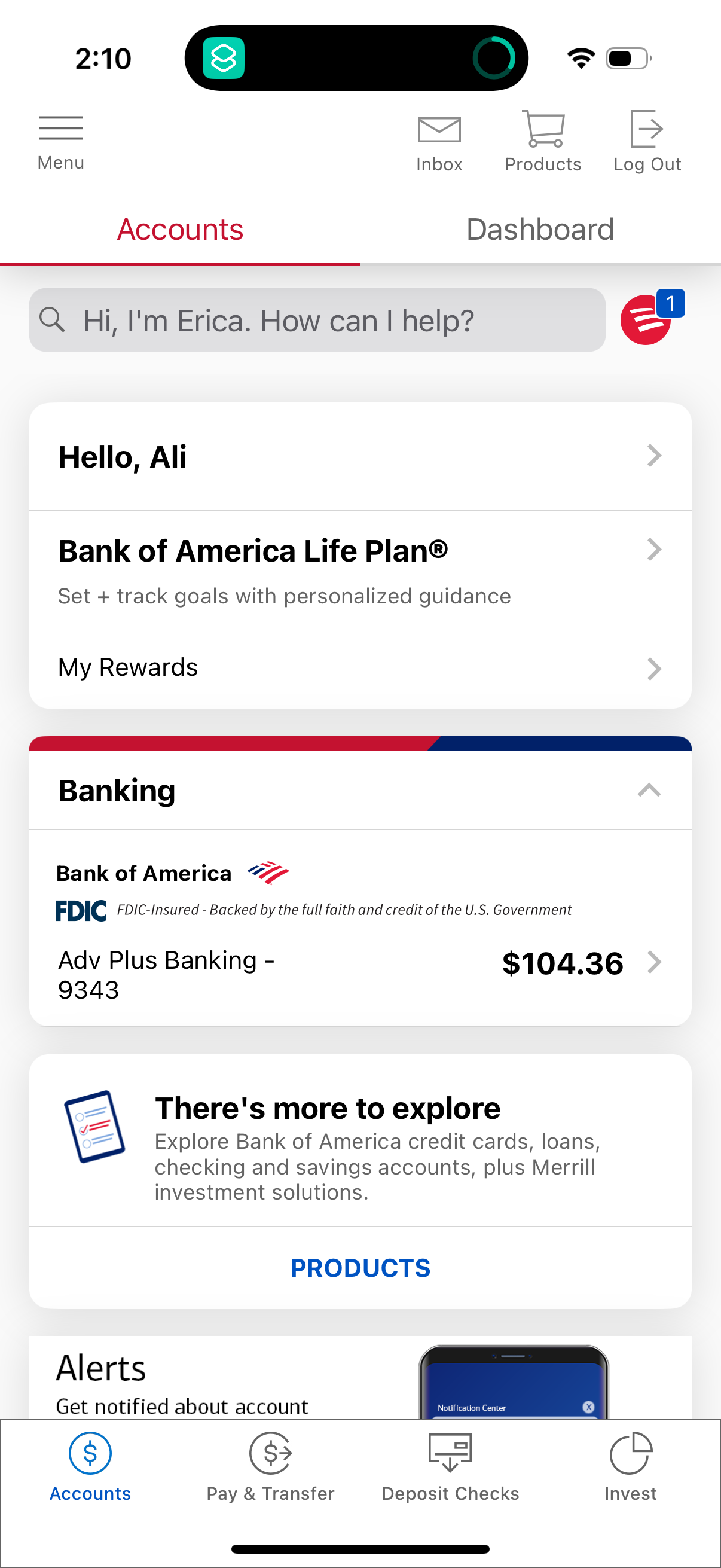721x1568 pixels.
Task: Select the Accounts tab
Action: (x=180, y=230)
